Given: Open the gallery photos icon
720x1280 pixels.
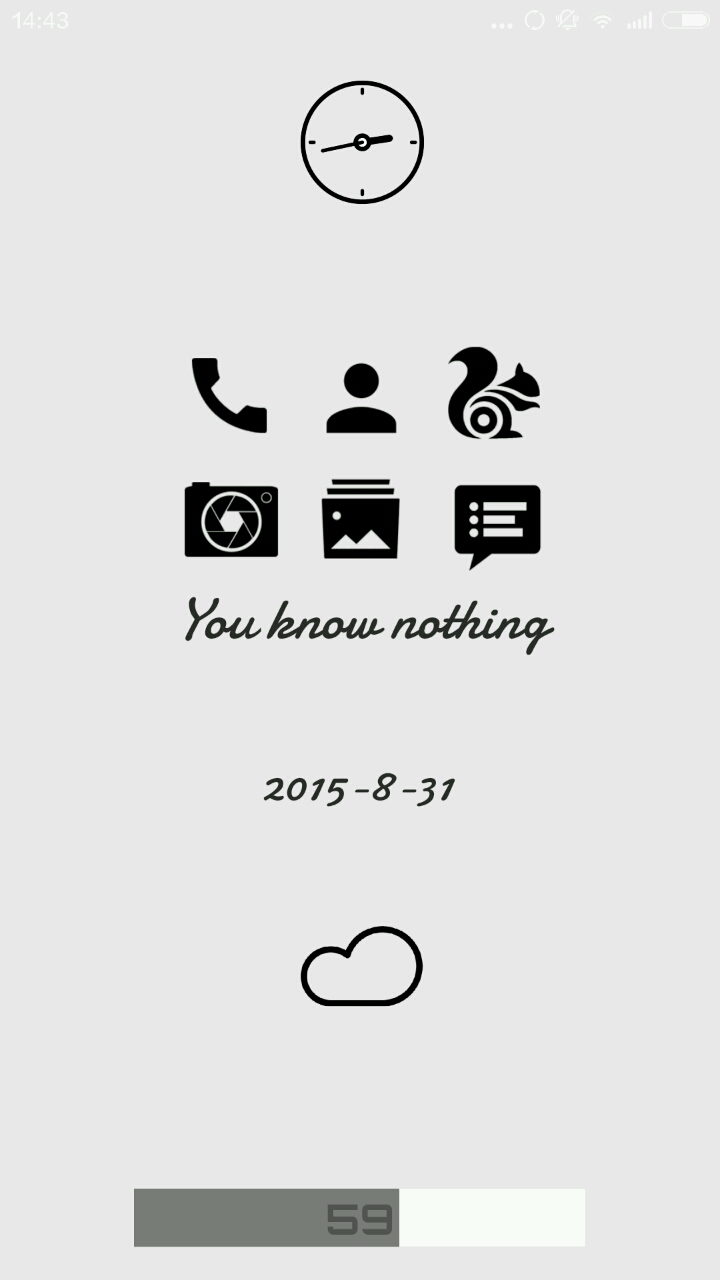Looking at the screenshot, I should click(x=361, y=519).
